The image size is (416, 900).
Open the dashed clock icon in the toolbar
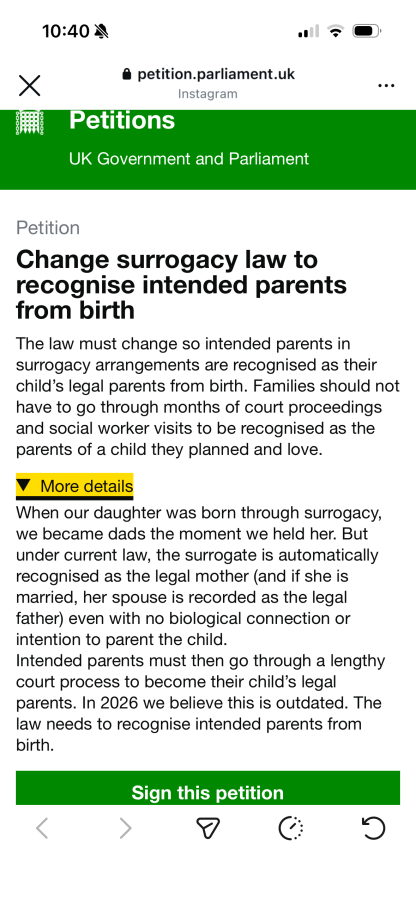[291, 828]
